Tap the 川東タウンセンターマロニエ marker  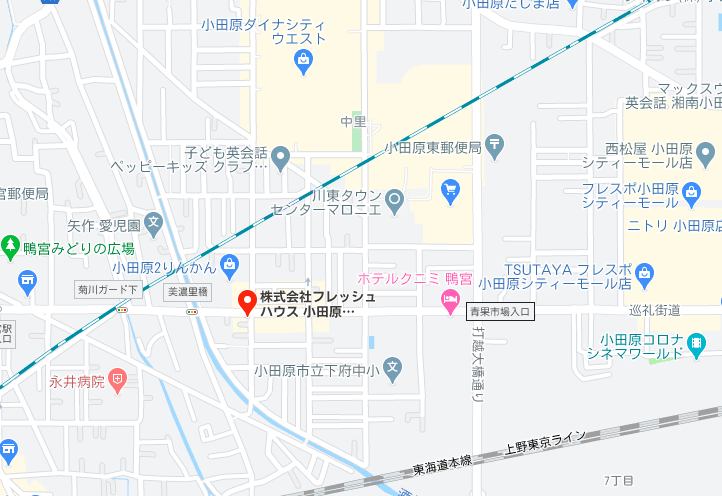tap(396, 202)
